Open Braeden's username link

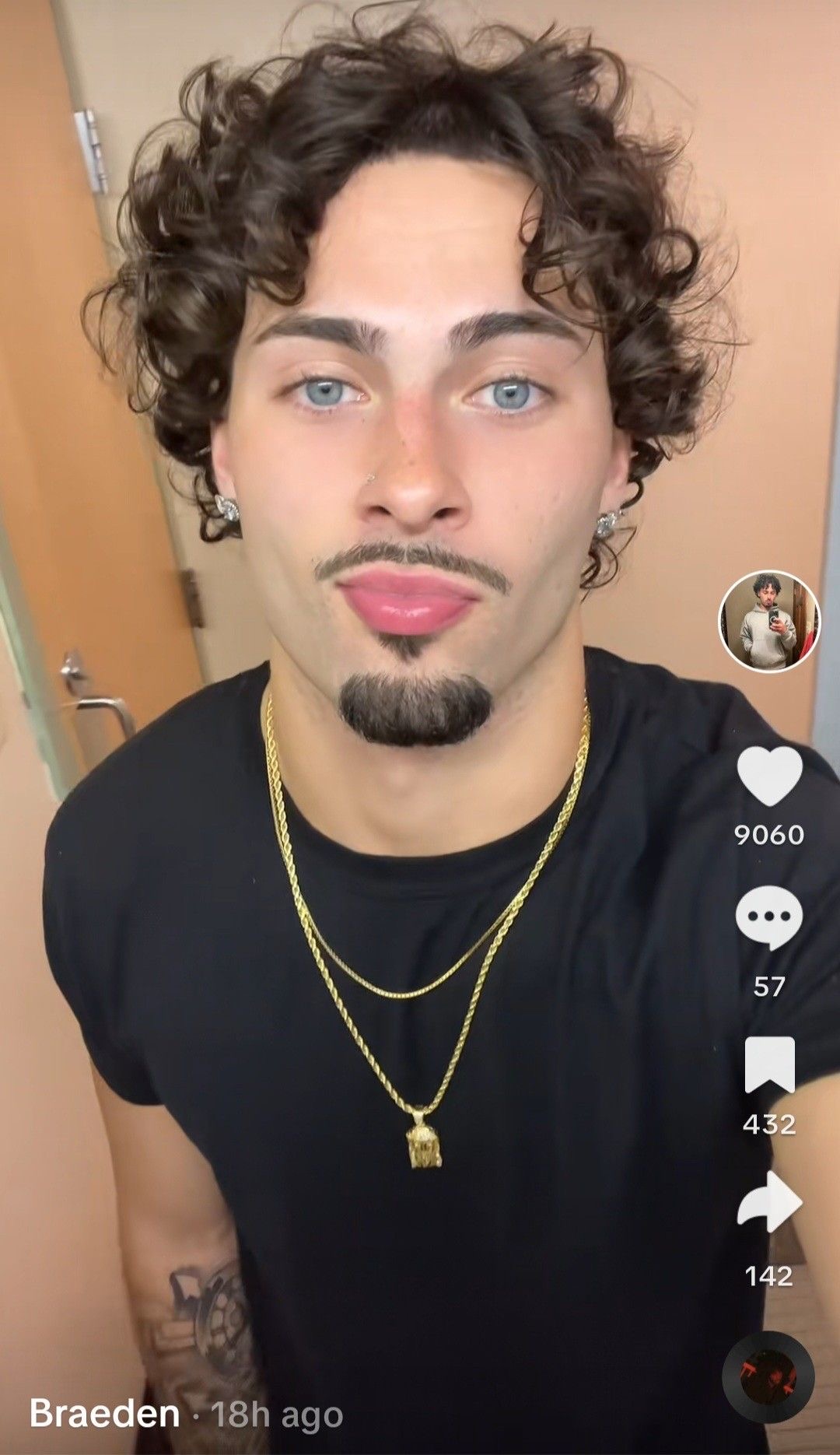click(x=104, y=1414)
